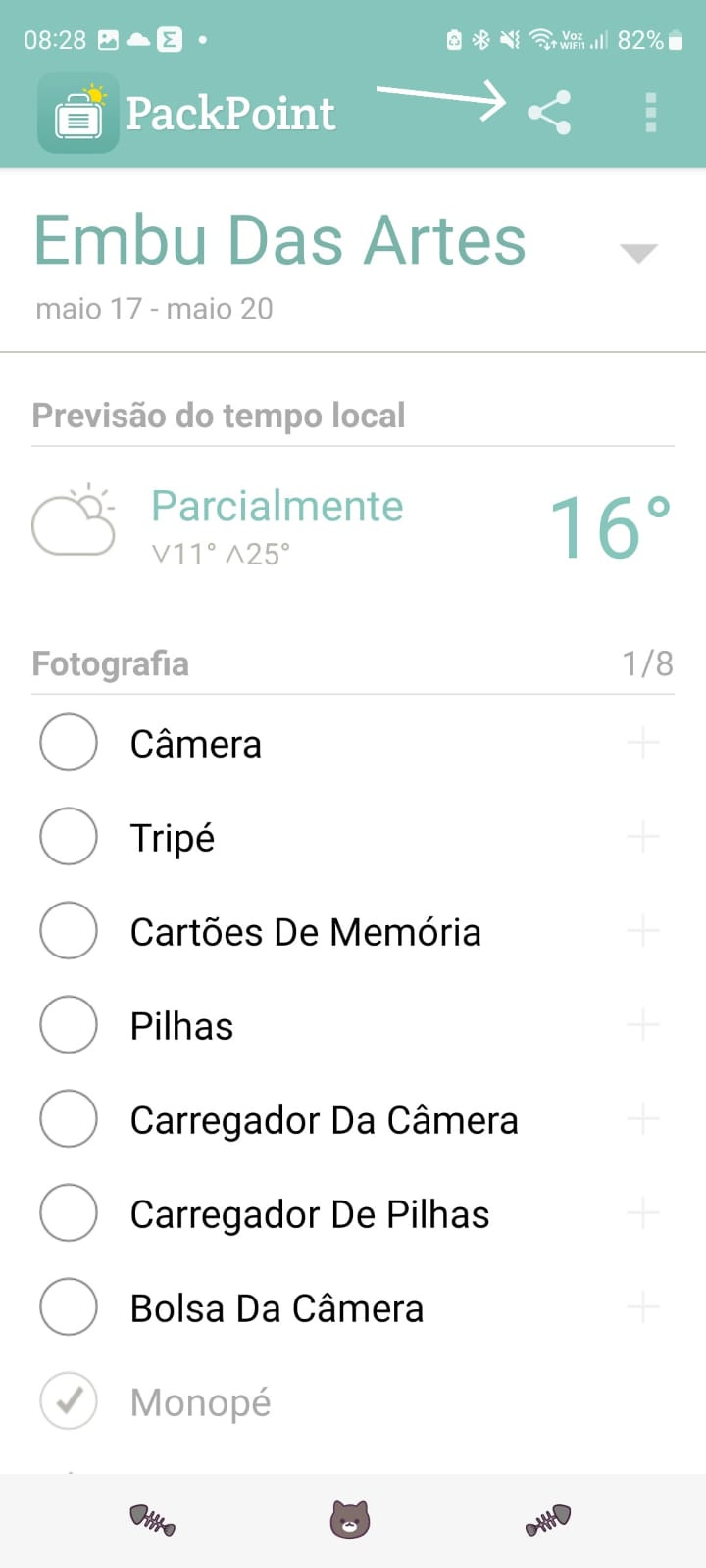Uncheck the Monopé item

(x=69, y=1401)
